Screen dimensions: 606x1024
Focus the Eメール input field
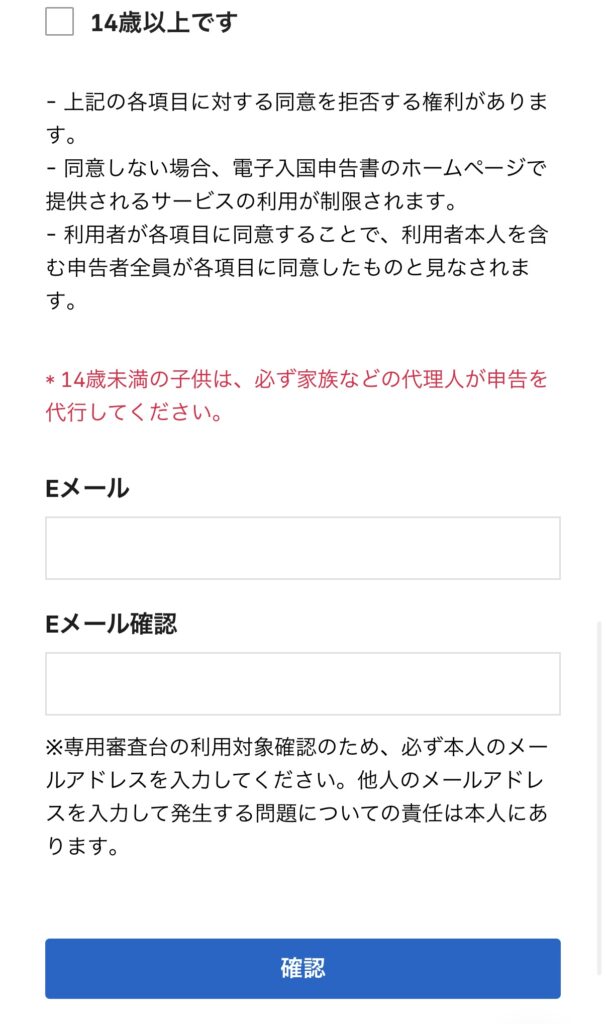[x=302, y=548]
